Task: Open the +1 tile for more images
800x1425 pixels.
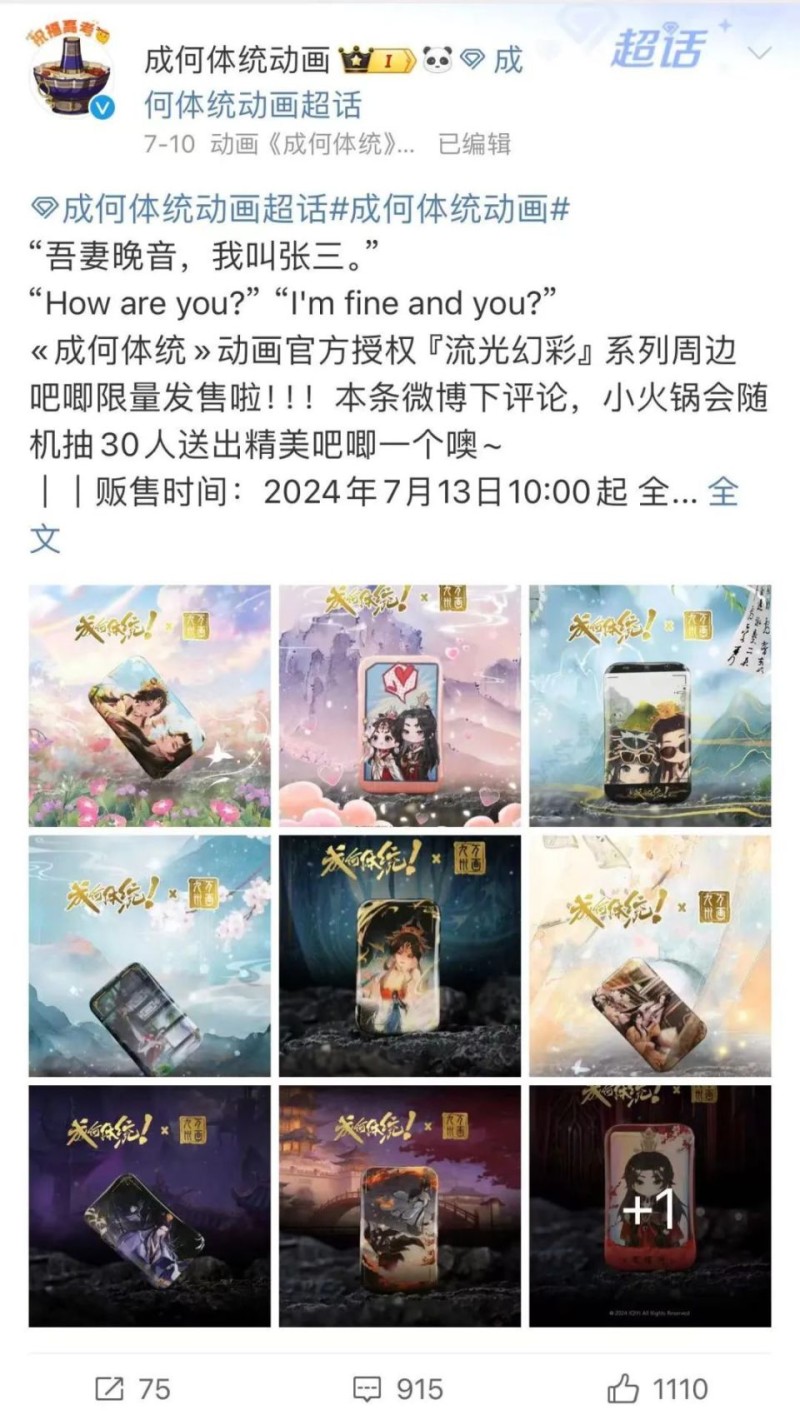Action: [650, 1206]
